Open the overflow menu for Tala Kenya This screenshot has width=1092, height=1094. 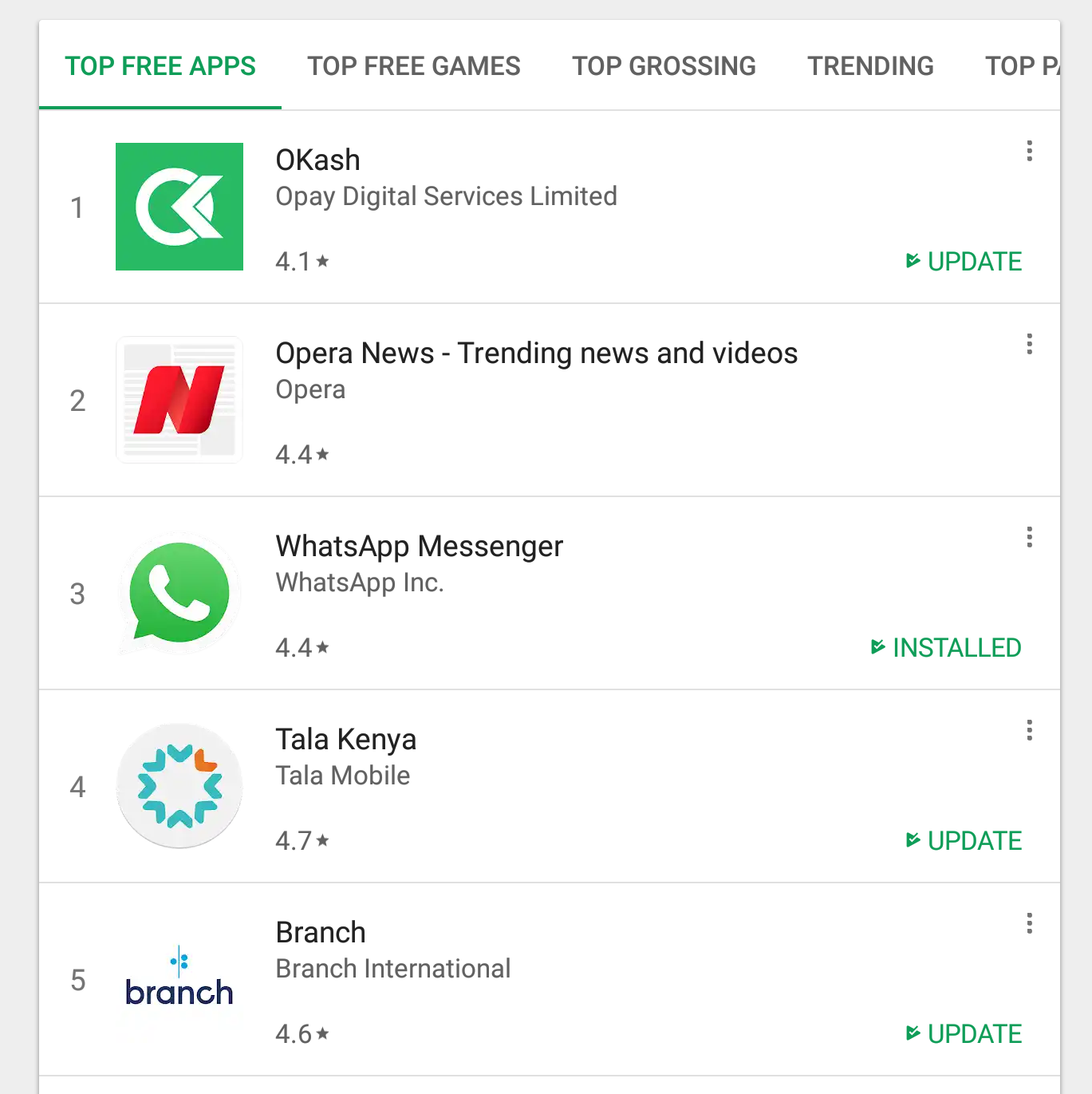[1029, 730]
